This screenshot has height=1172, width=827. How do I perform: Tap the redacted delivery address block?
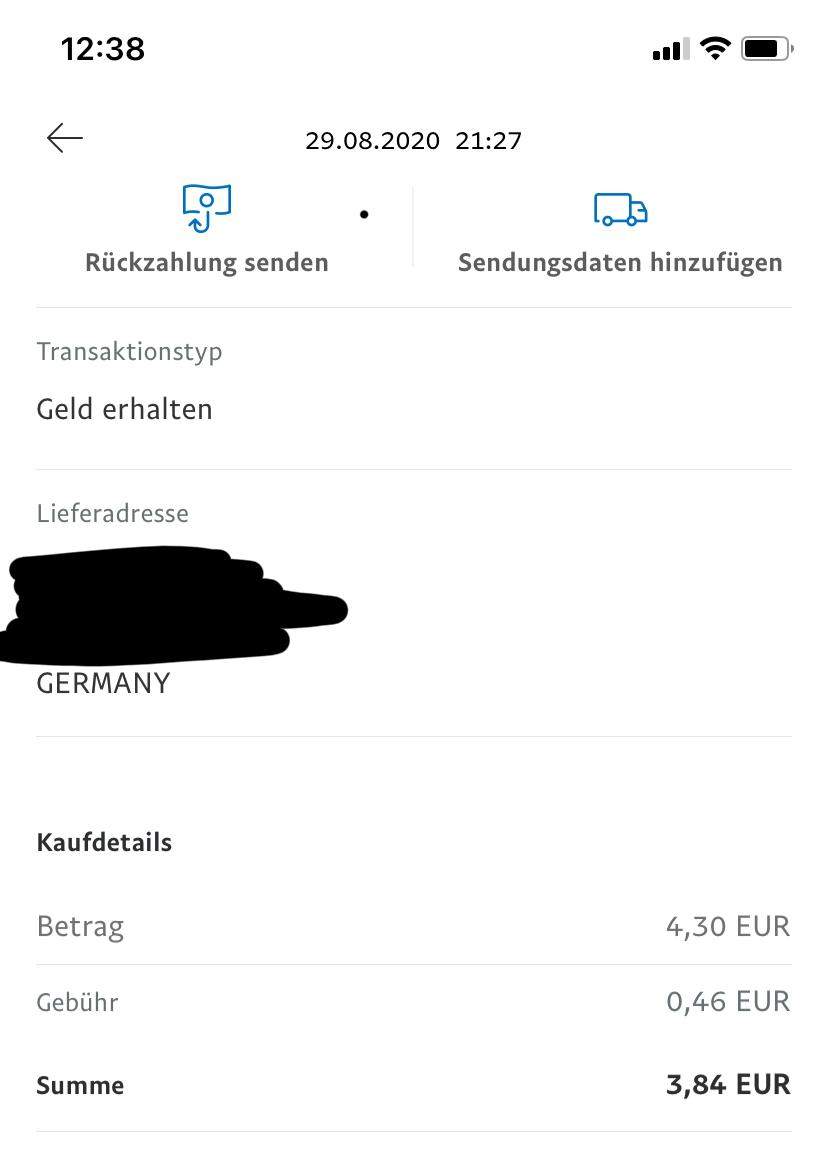175,600
